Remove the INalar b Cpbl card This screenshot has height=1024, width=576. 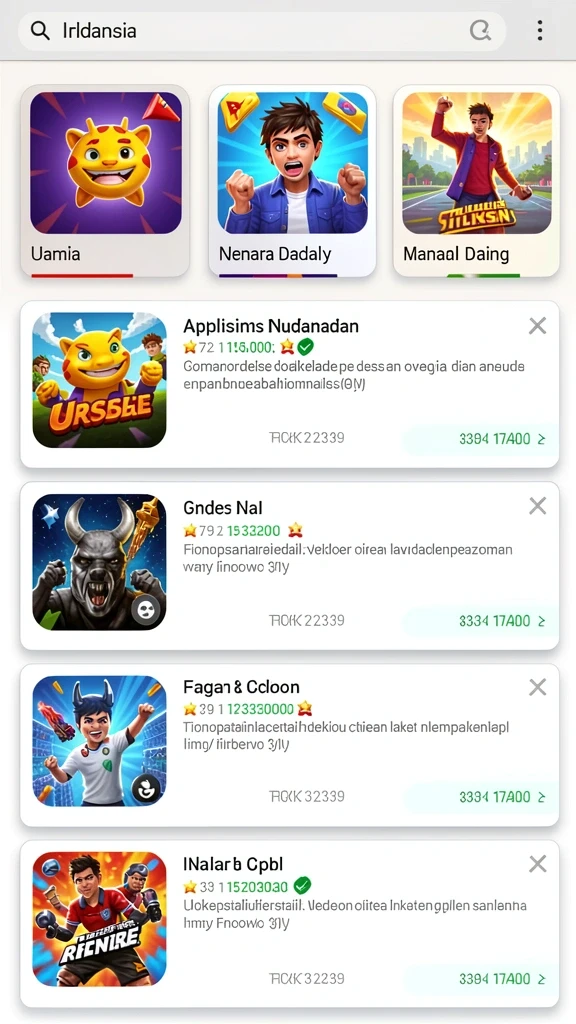coord(537,864)
